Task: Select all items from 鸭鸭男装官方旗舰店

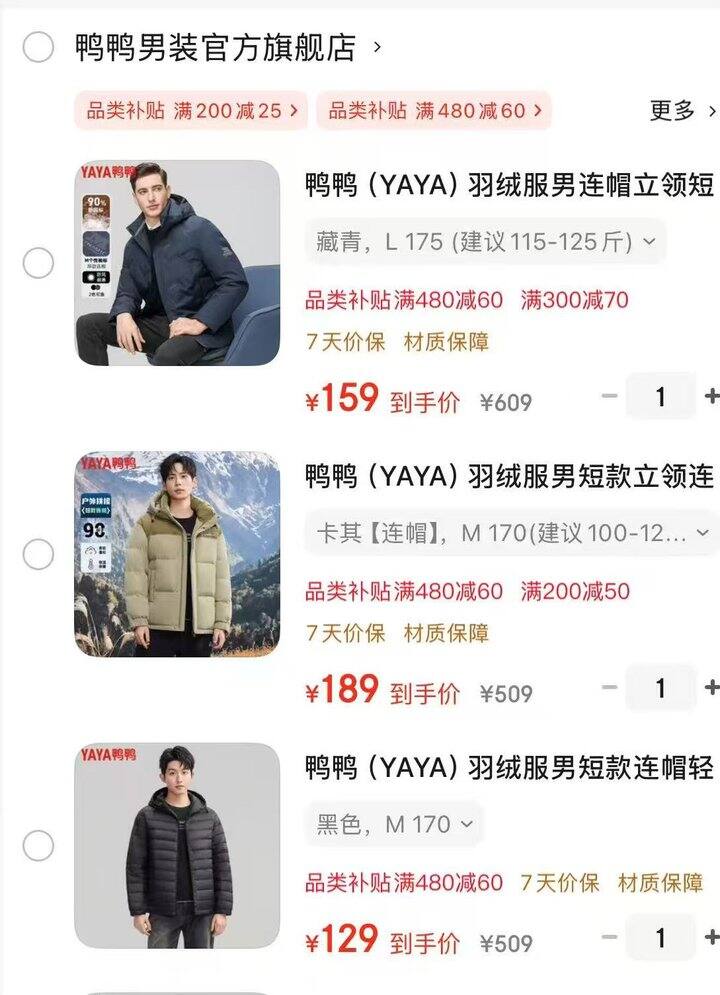Action: [38, 47]
